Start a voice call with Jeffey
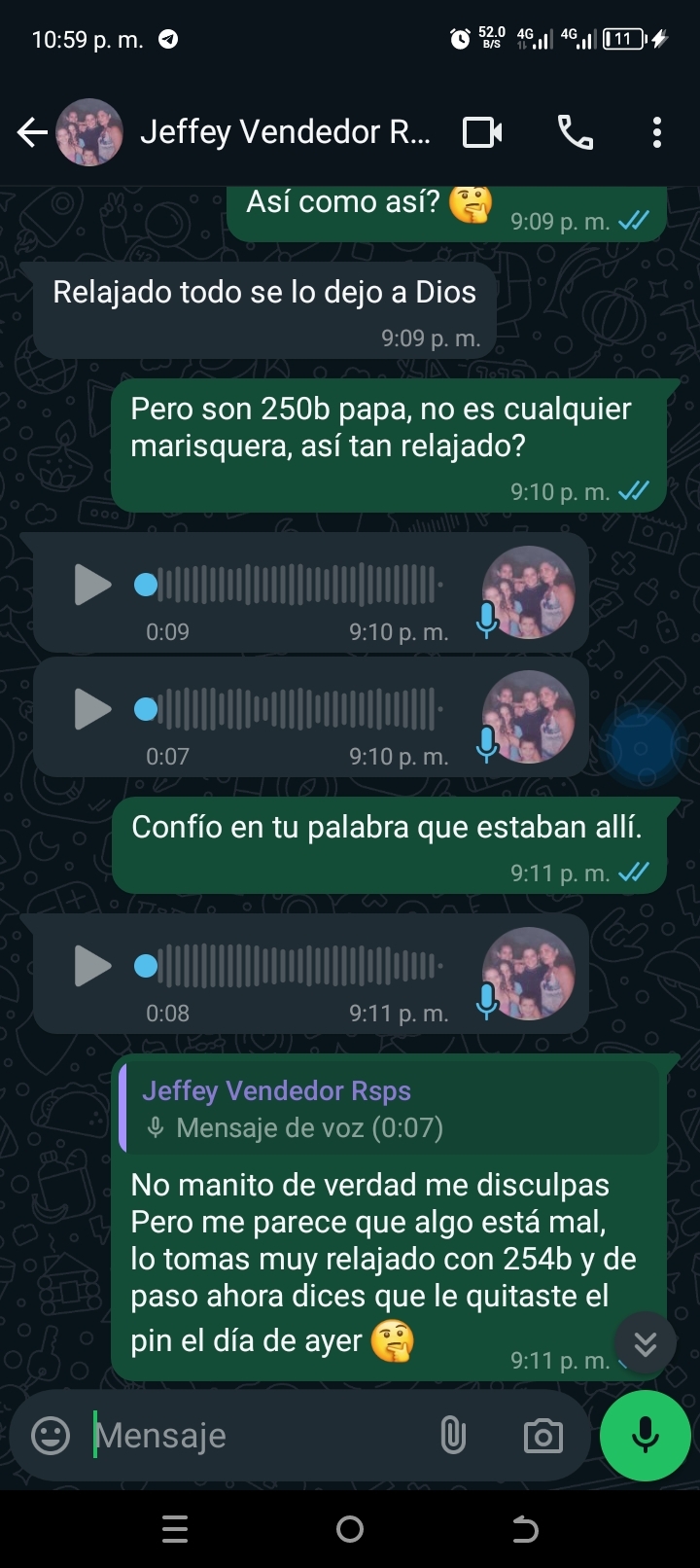This screenshot has width=700, height=1568. point(575,132)
